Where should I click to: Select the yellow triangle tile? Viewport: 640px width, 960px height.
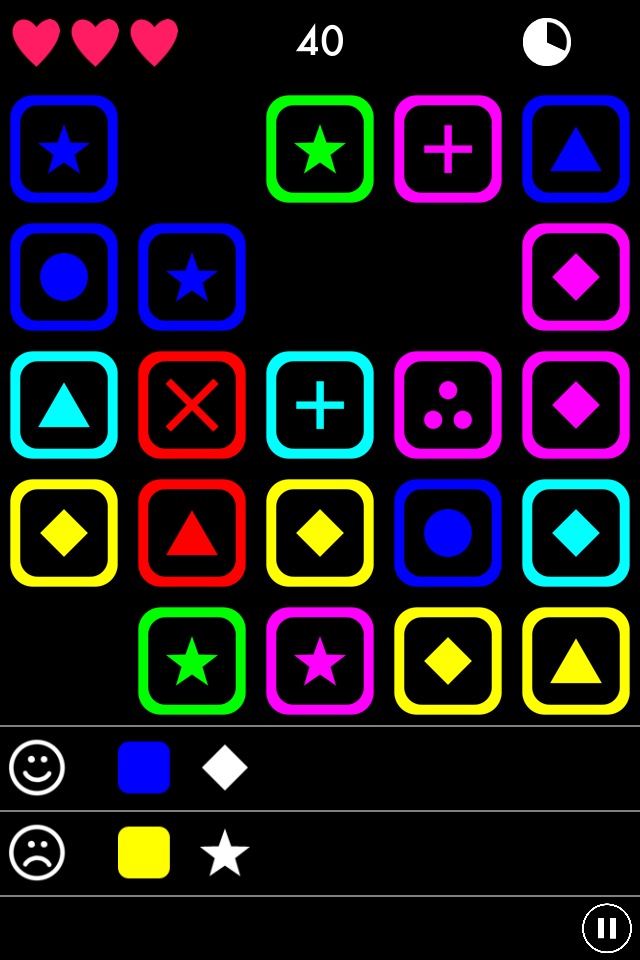click(576, 661)
